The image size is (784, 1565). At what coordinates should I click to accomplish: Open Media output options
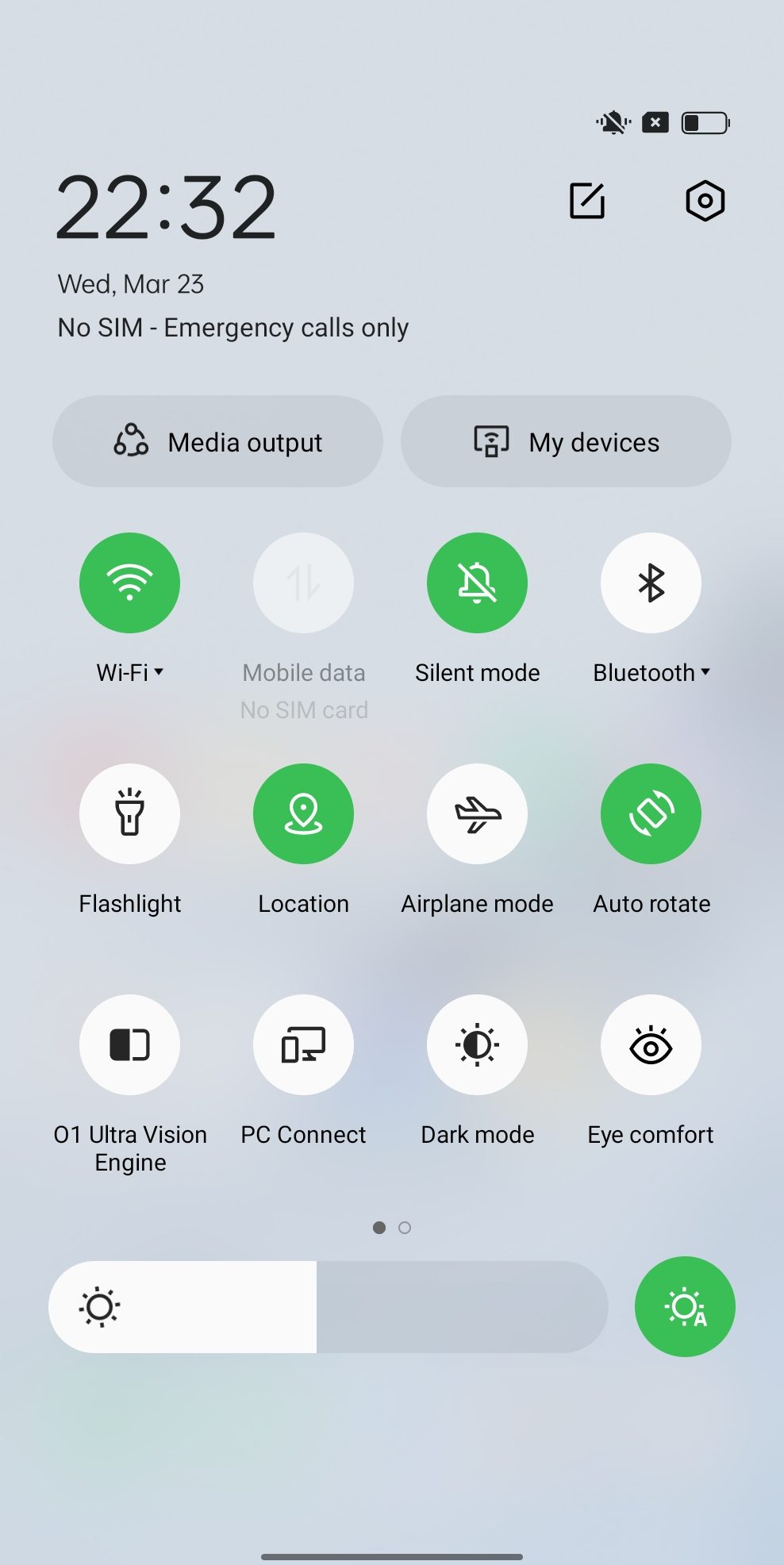[x=217, y=441]
